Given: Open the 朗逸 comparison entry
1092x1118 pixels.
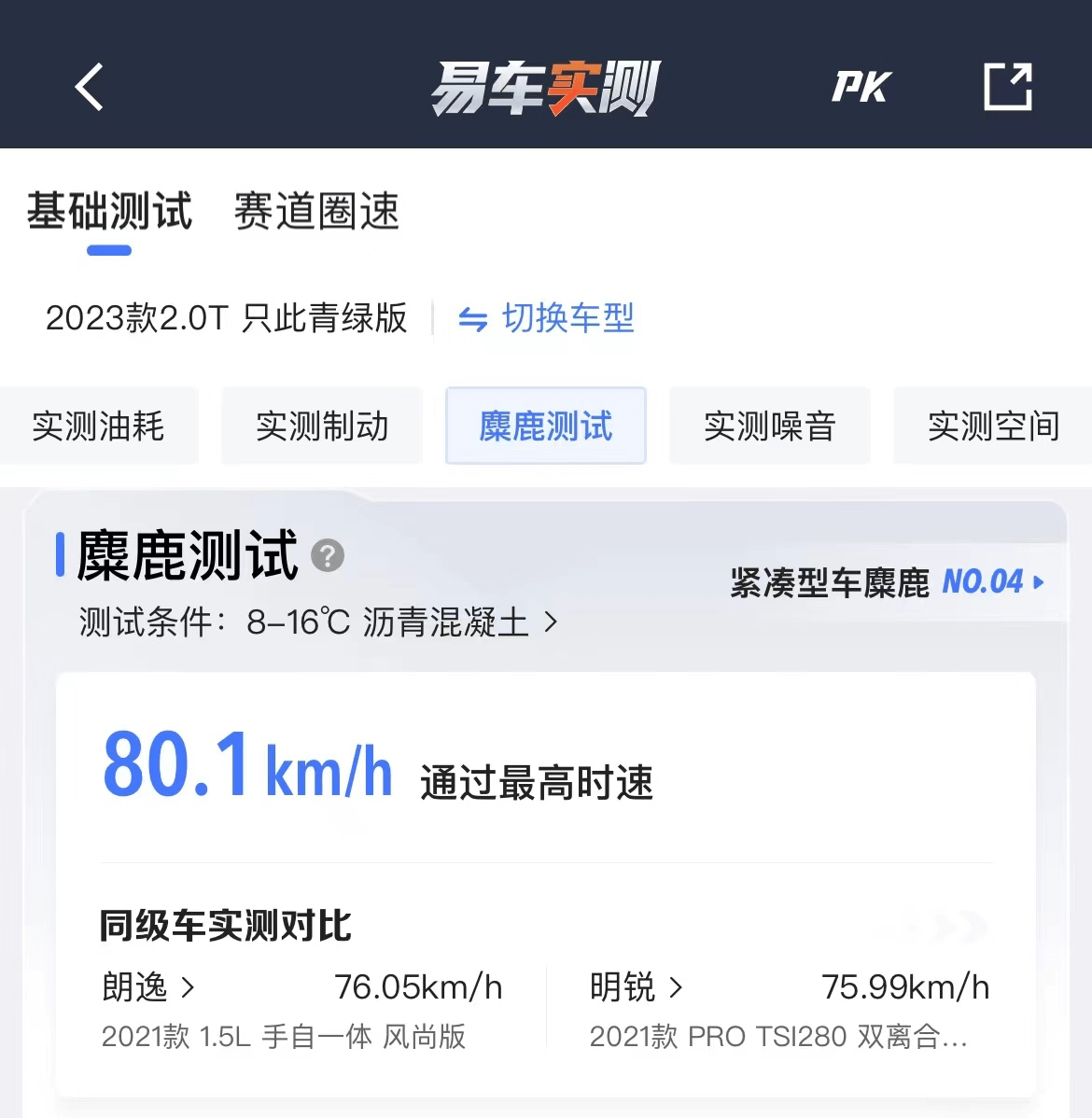Looking at the screenshot, I should (149, 987).
